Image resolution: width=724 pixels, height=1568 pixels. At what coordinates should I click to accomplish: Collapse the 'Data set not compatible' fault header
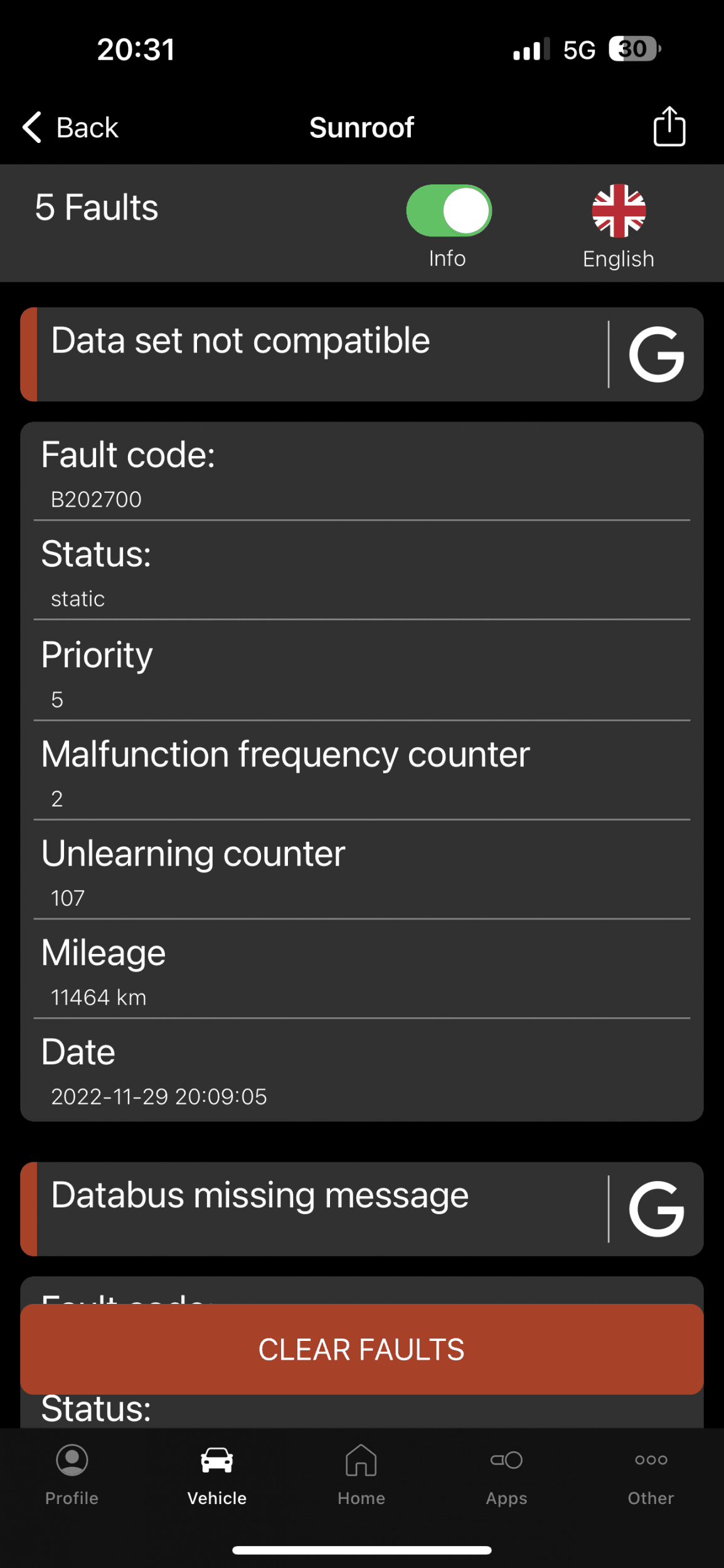[x=314, y=354]
